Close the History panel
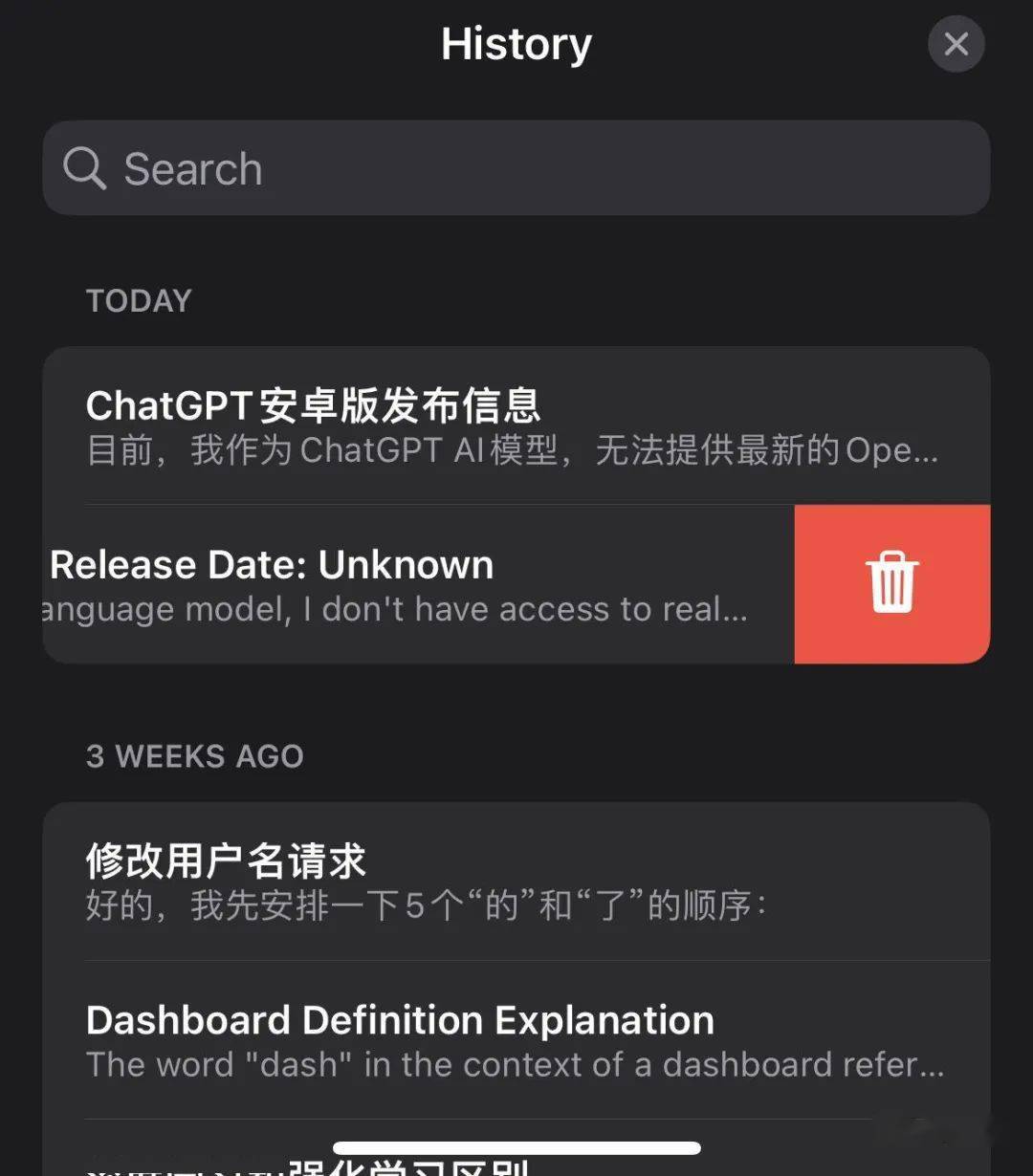1033x1176 pixels. (x=956, y=44)
